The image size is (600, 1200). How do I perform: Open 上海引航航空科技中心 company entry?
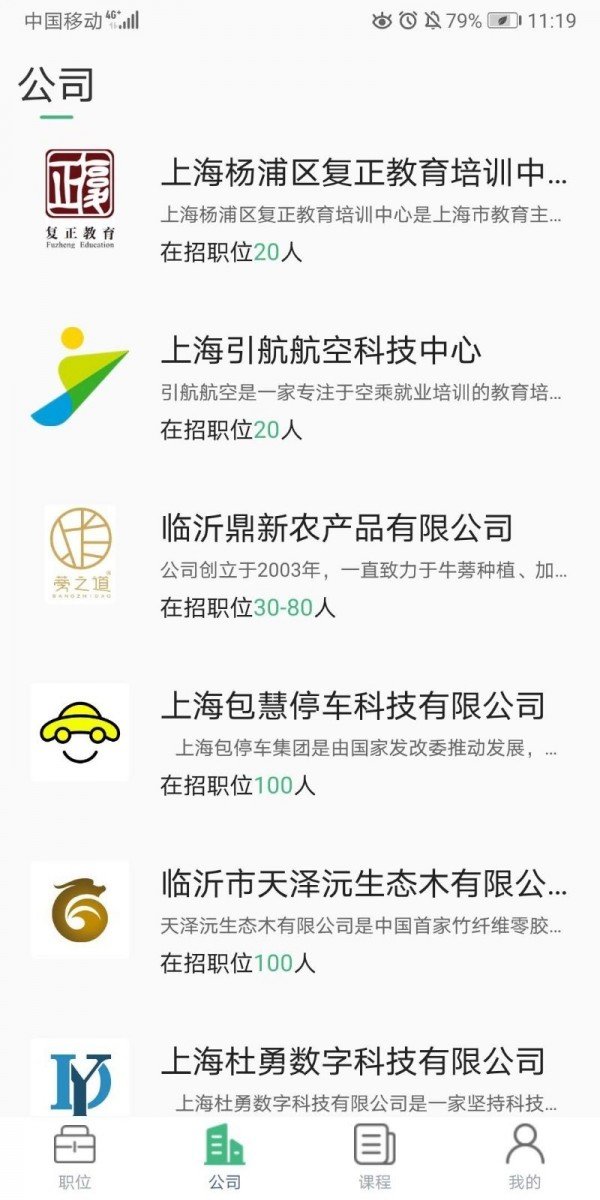[x=321, y=351]
